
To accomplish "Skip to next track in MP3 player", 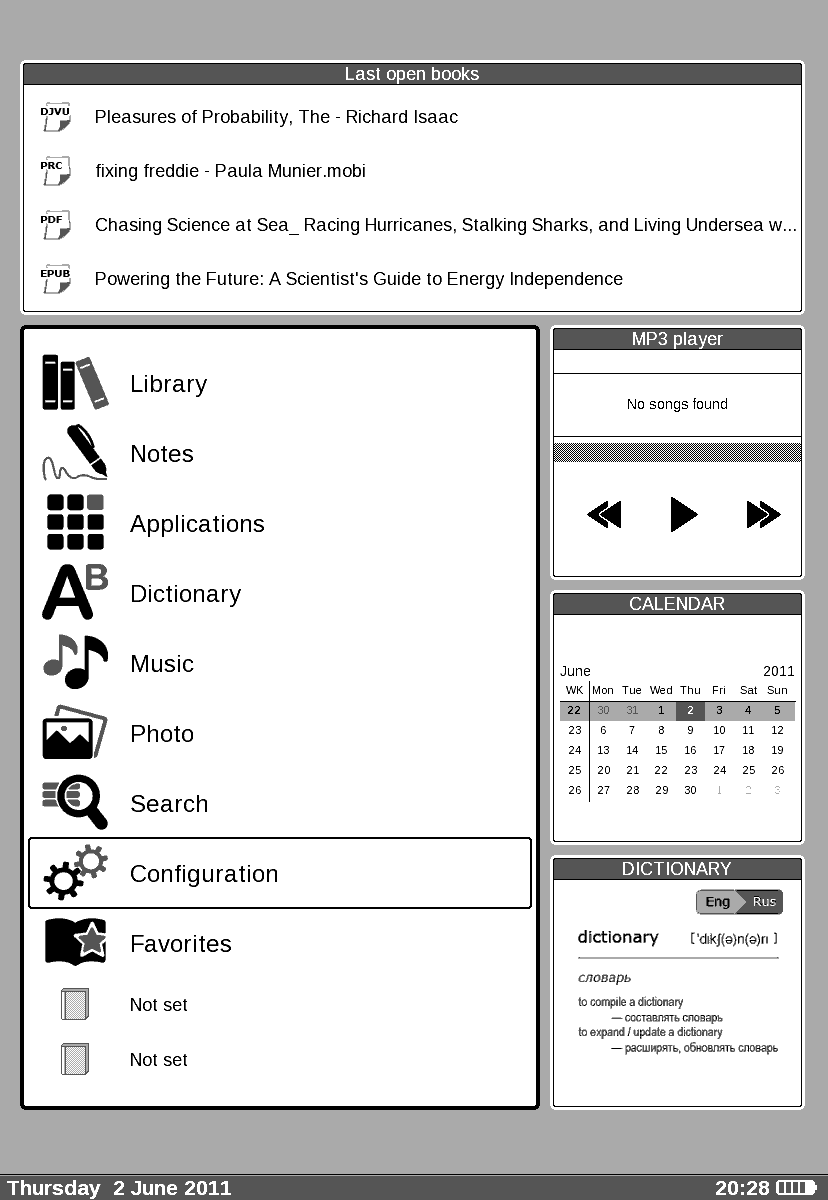I will click(x=763, y=515).
